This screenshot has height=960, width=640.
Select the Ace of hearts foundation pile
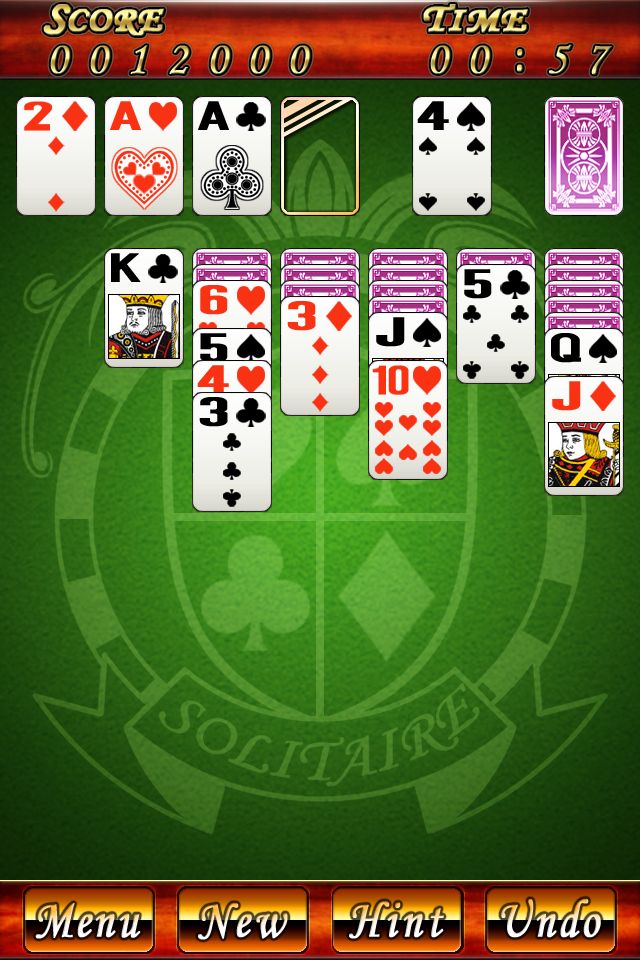pyautogui.click(x=144, y=155)
